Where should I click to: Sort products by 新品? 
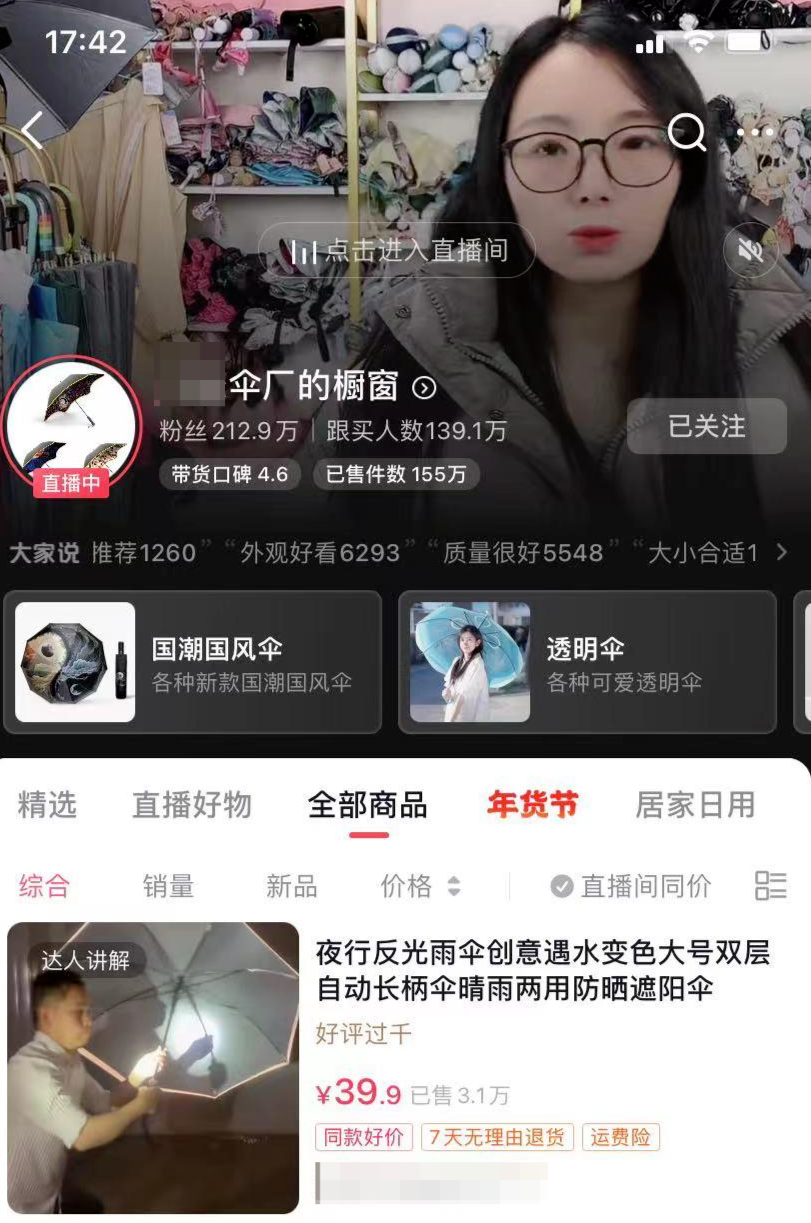pyautogui.click(x=291, y=886)
